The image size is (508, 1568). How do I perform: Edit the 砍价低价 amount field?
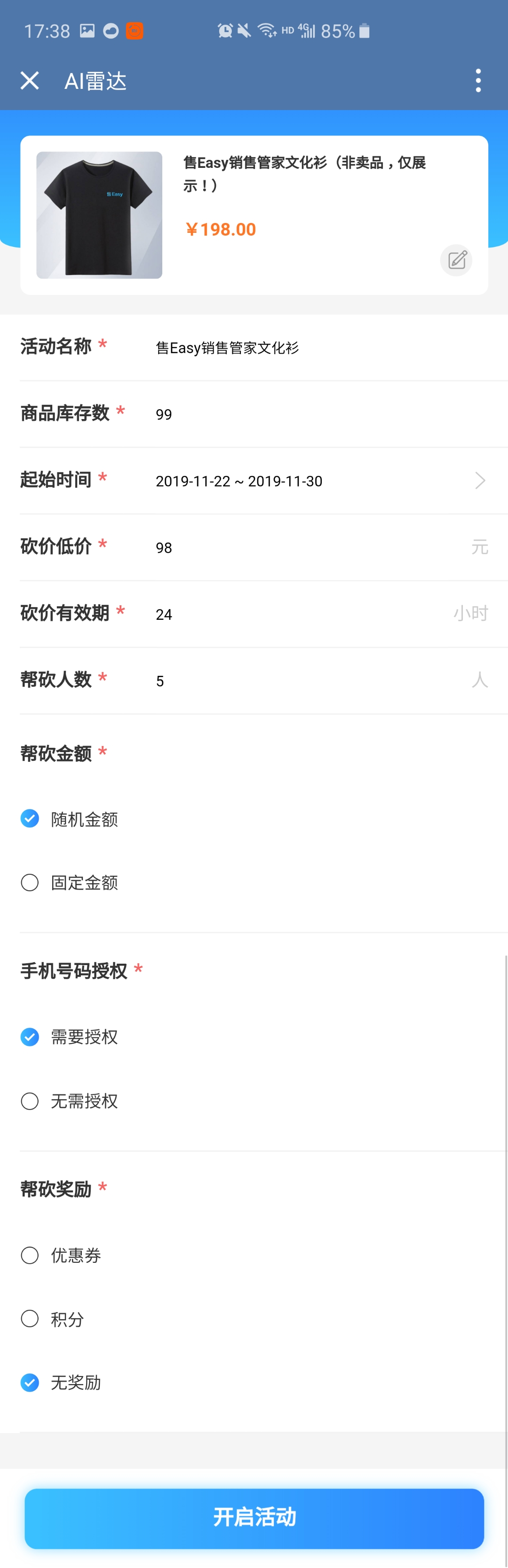pyautogui.click(x=304, y=548)
